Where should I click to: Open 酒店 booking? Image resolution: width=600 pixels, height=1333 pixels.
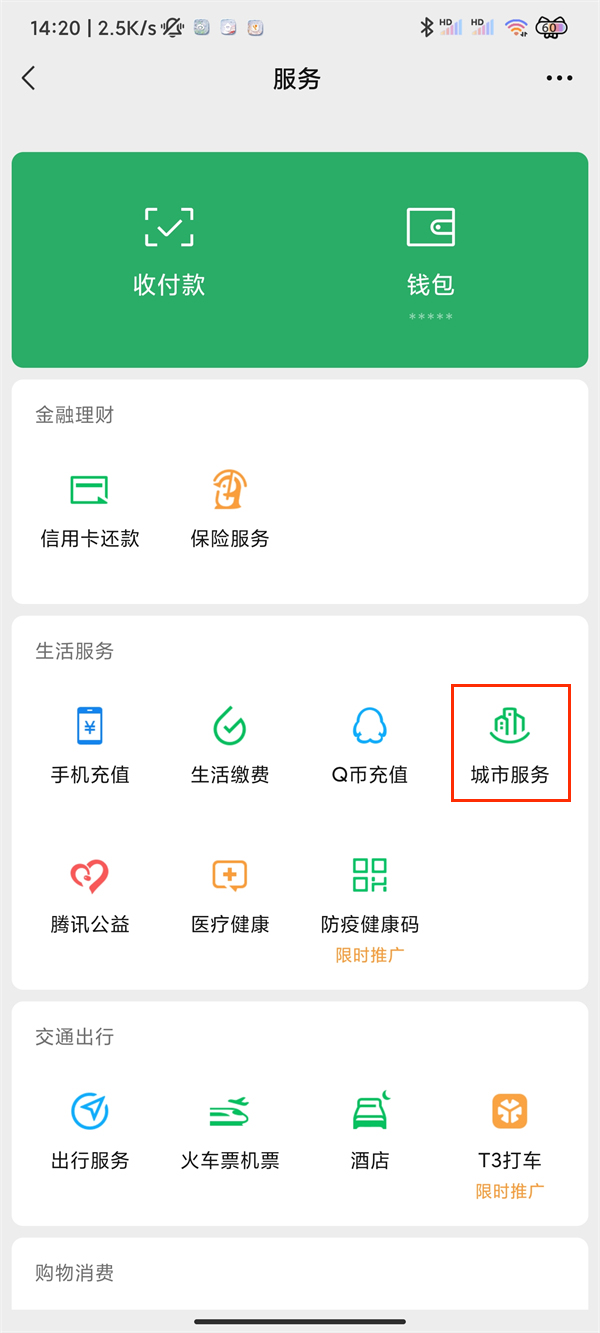point(370,1131)
